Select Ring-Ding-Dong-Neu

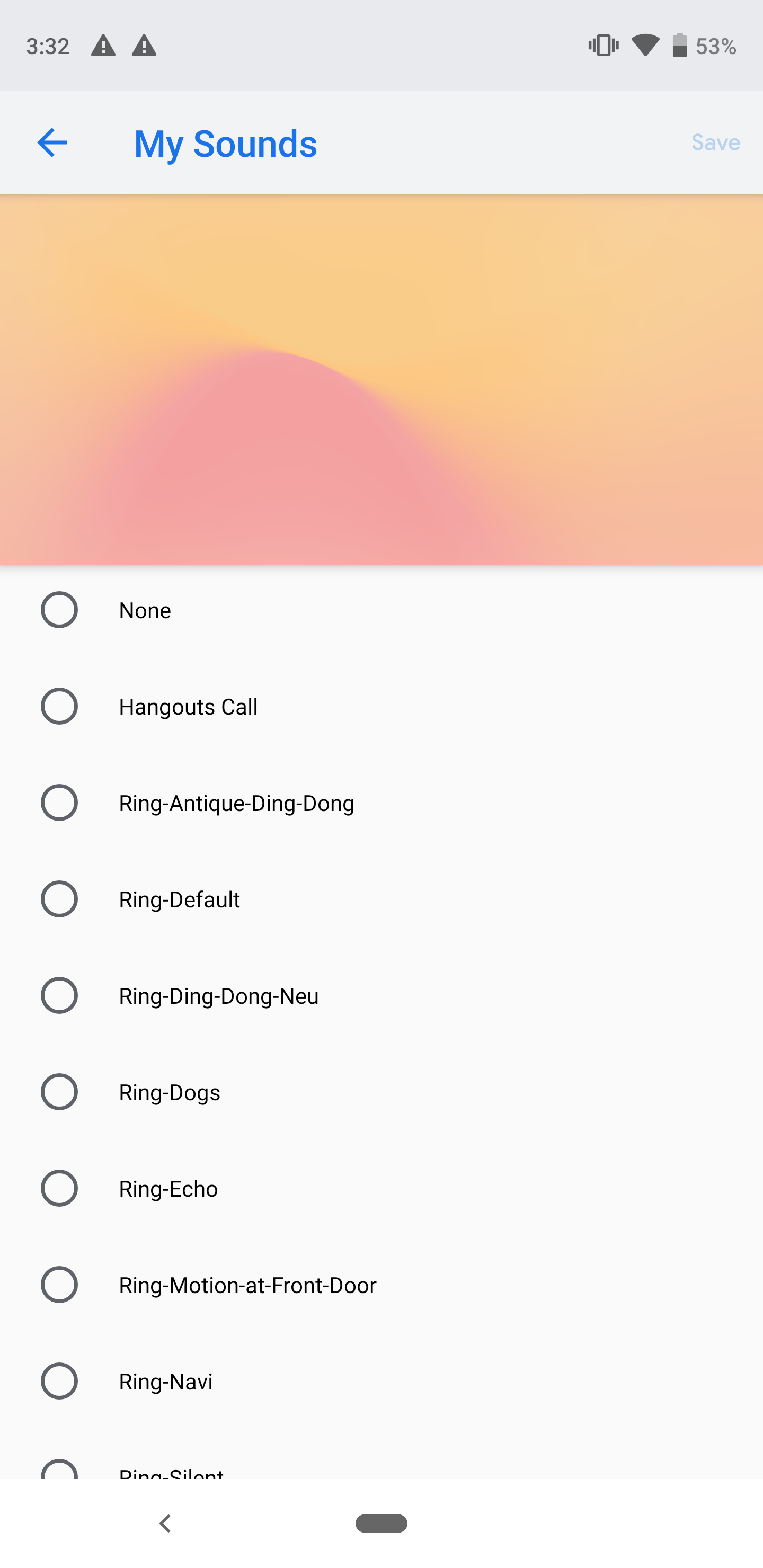click(381, 996)
